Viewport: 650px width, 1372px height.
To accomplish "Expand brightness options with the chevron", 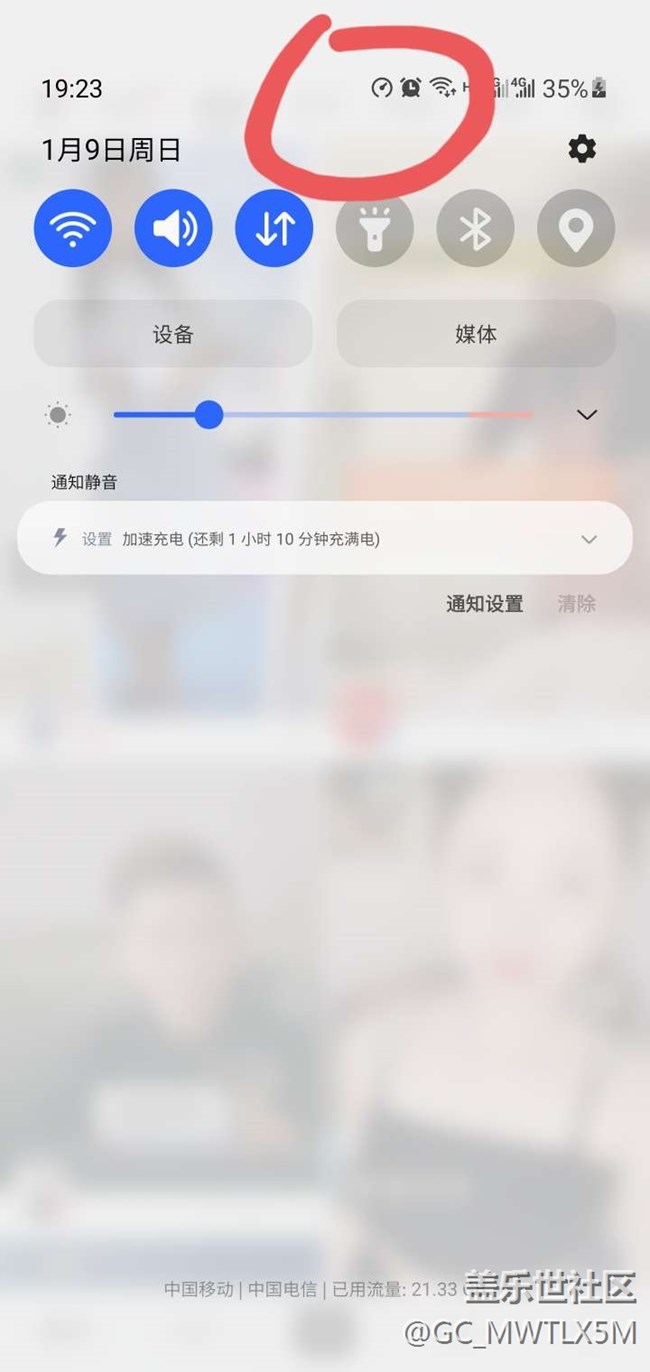I will click(x=587, y=414).
